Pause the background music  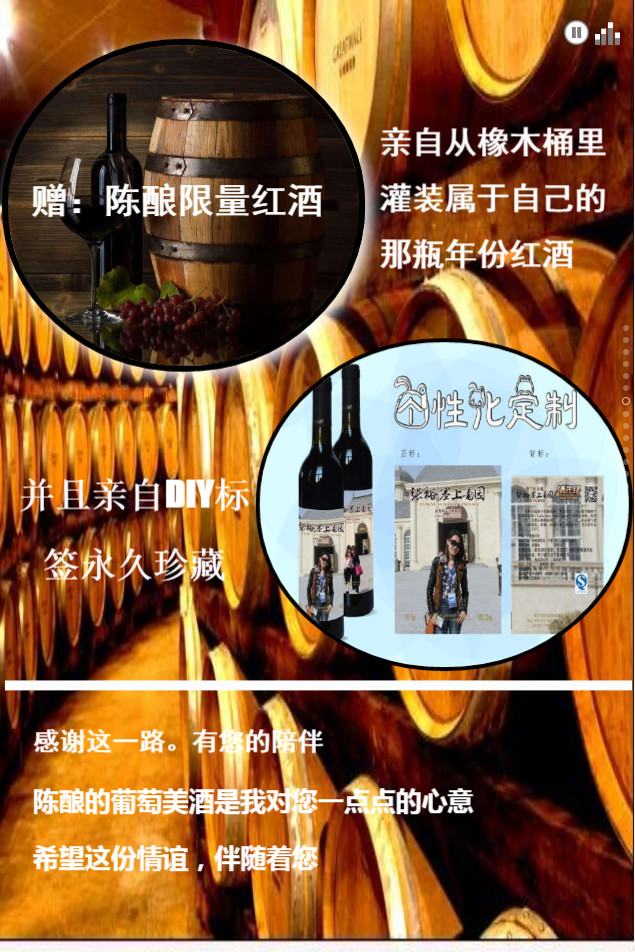pos(576,32)
